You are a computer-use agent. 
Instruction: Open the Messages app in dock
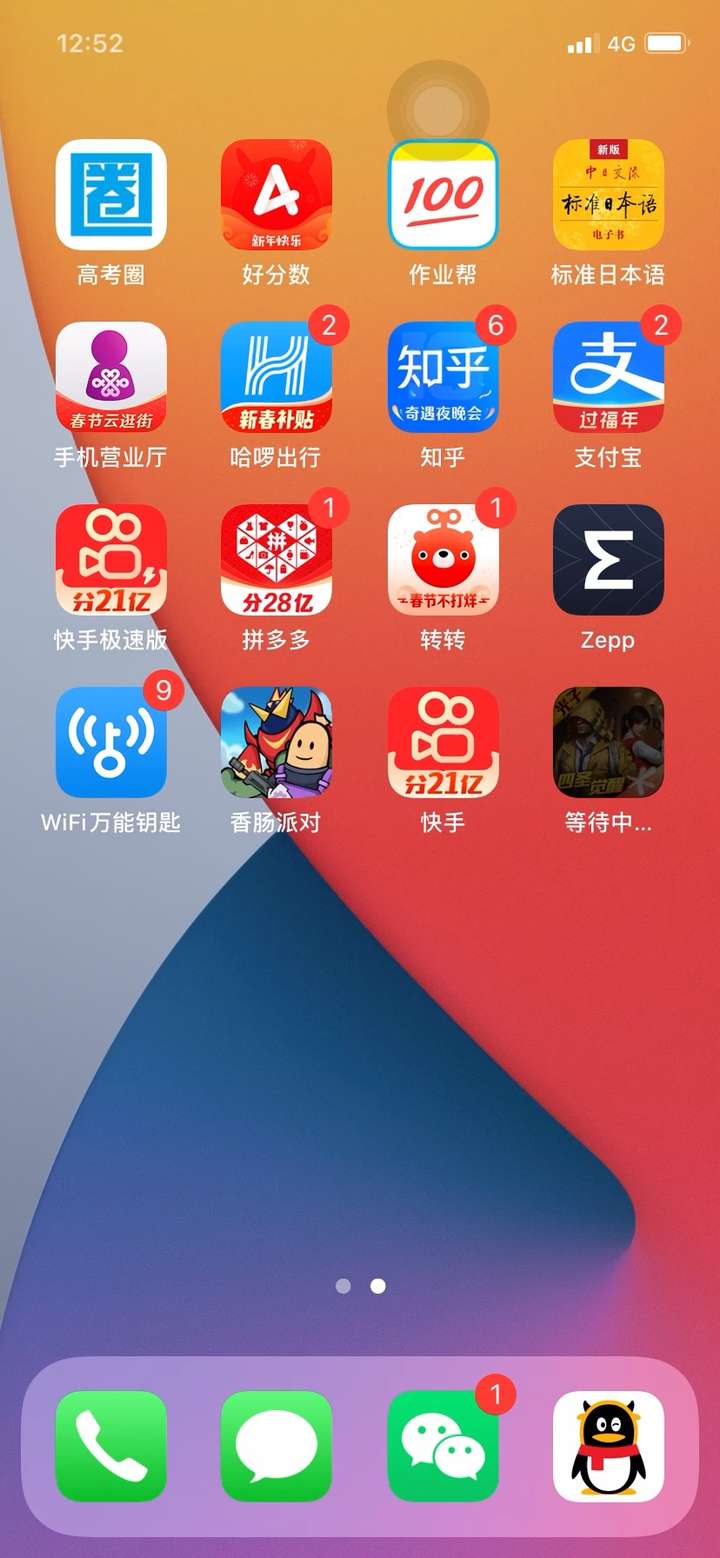coord(276,1446)
